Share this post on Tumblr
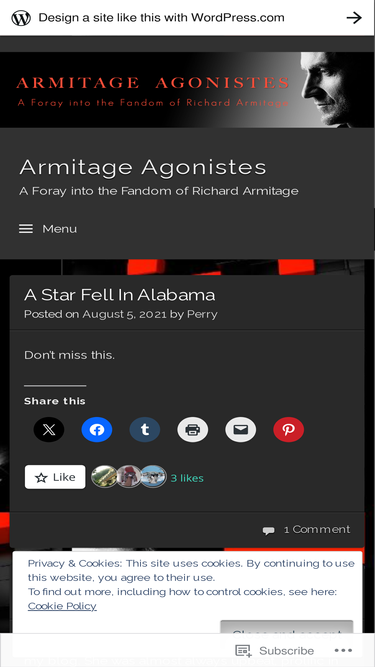The width and height of the screenshot is (375, 667). pyautogui.click(x=145, y=430)
